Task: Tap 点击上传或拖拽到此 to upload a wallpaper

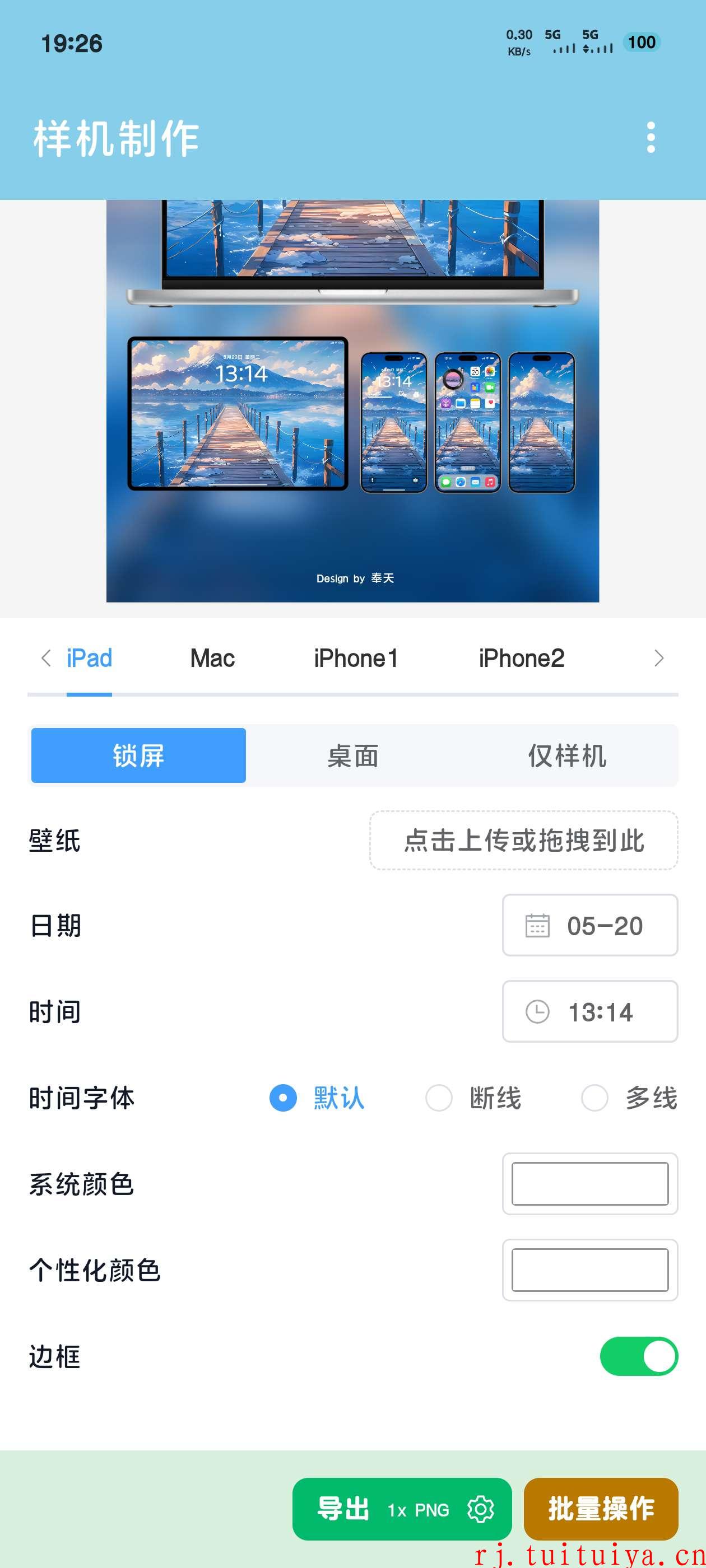Action: pos(524,841)
